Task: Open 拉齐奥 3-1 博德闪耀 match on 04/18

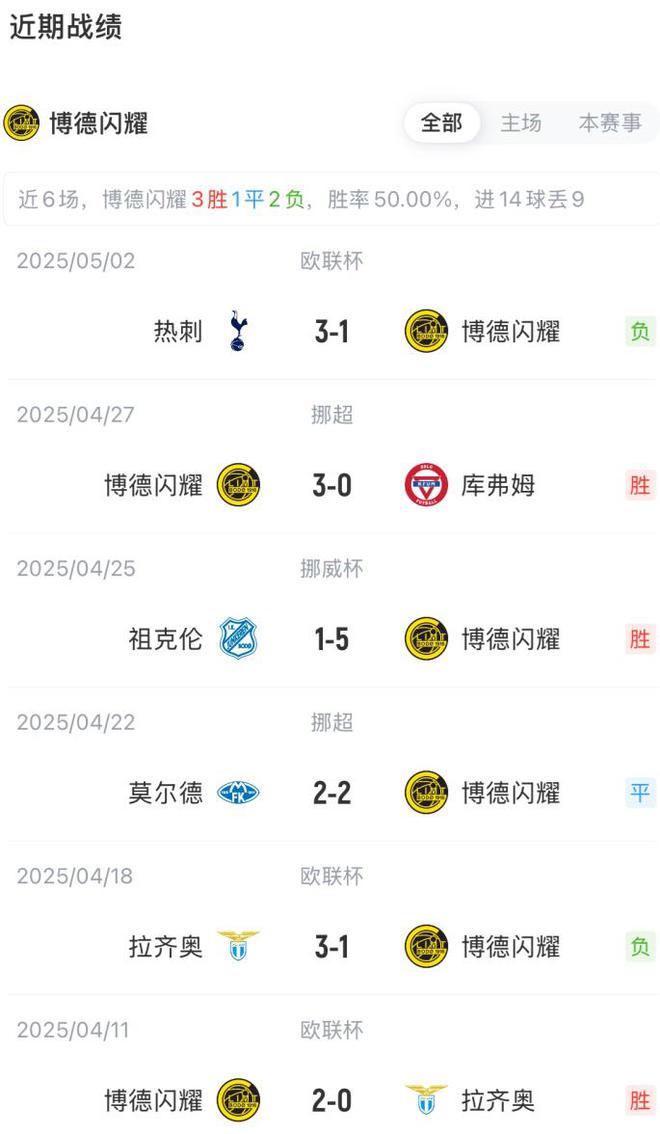Action: (331, 947)
